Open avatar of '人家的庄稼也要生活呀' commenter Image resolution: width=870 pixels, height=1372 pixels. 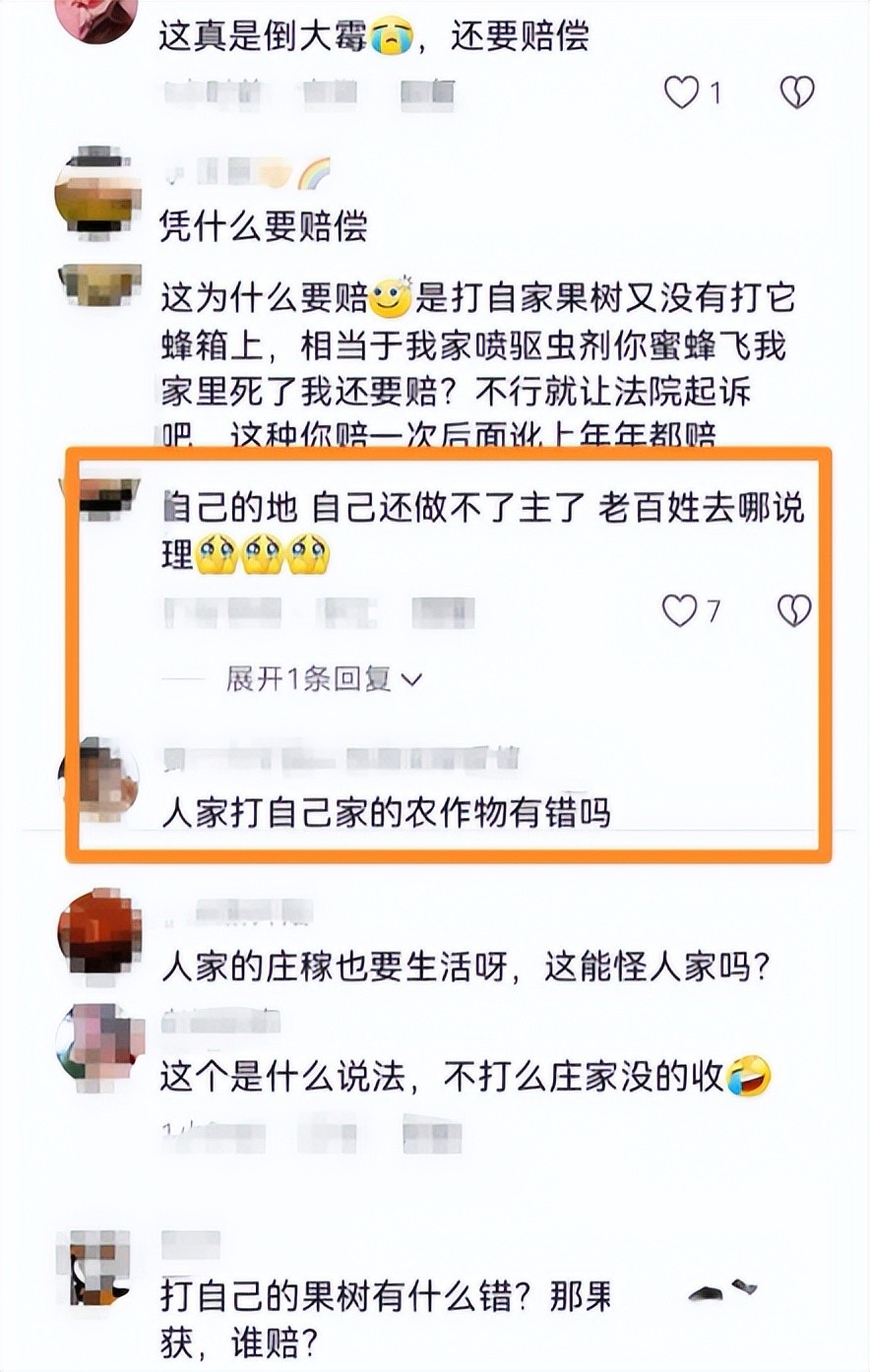click(x=99, y=931)
